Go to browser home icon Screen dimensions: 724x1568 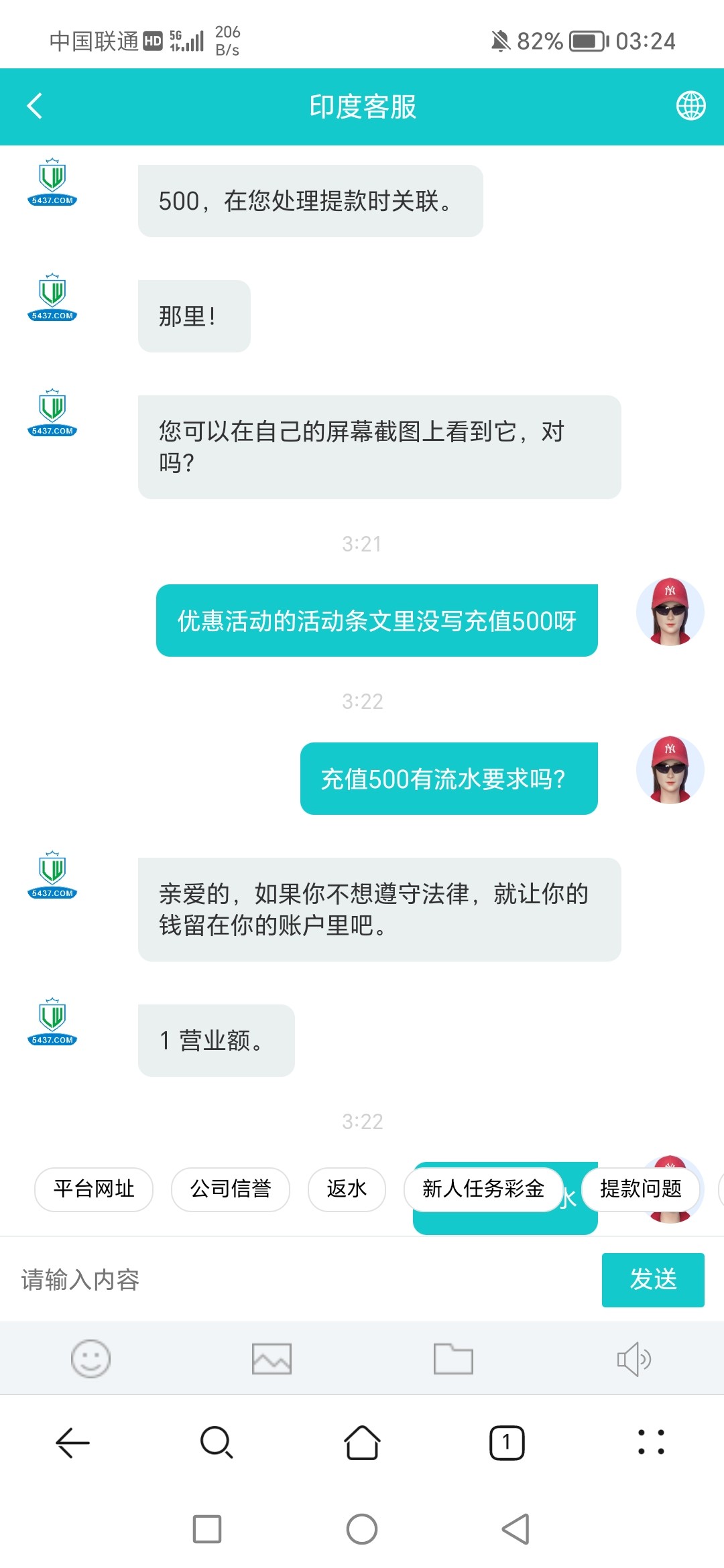pos(361,1442)
